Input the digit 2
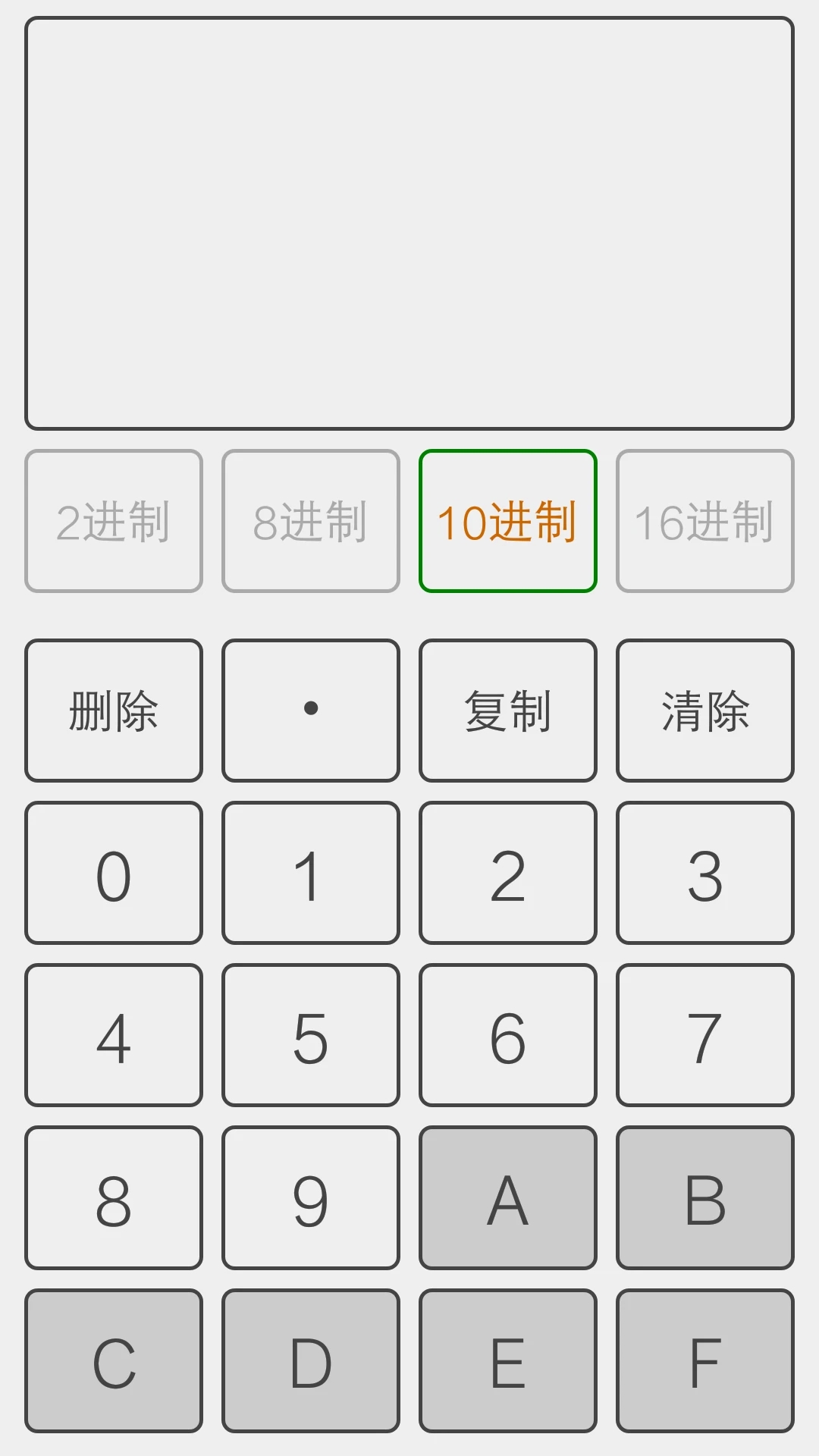The image size is (819, 1456). tap(508, 873)
